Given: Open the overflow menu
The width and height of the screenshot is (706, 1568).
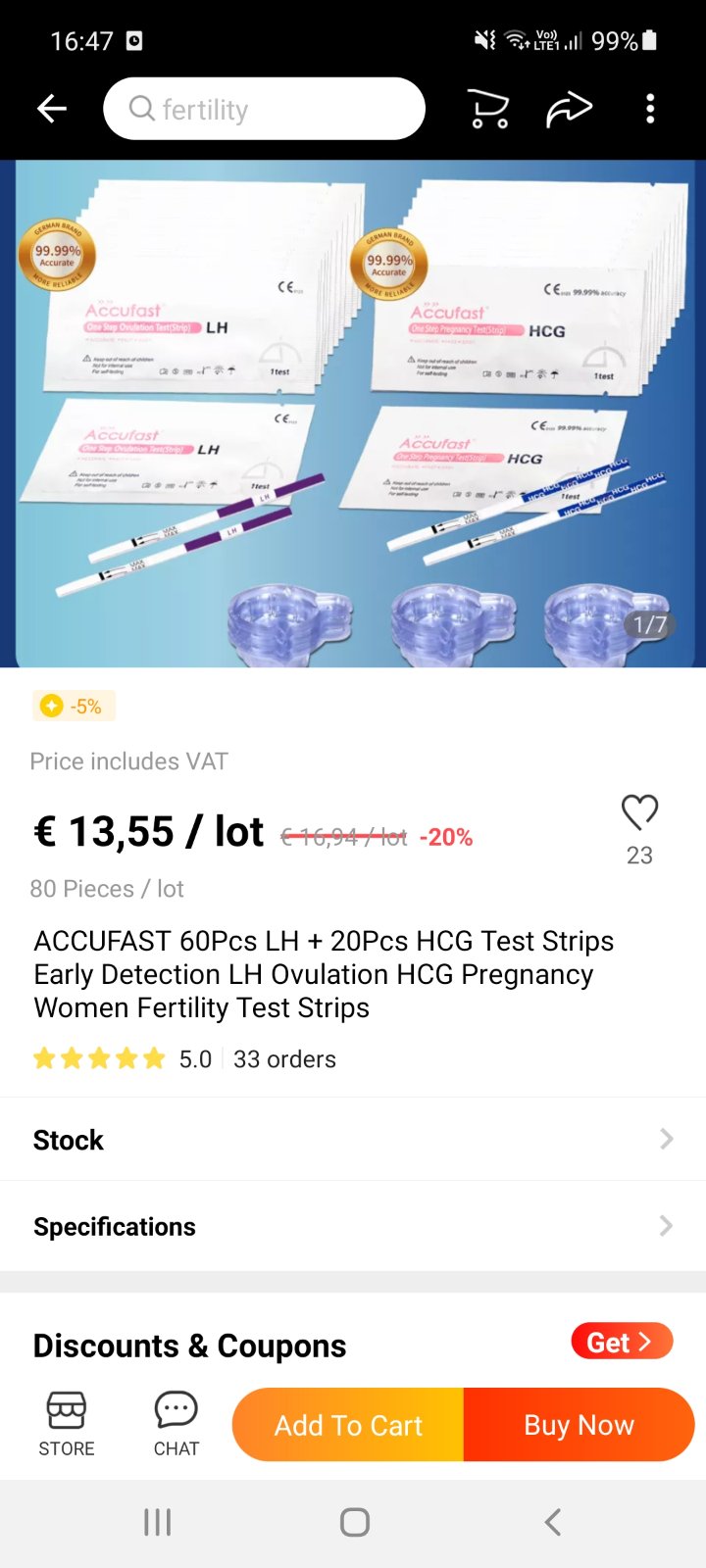Looking at the screenshot, I should coord(650,109).
